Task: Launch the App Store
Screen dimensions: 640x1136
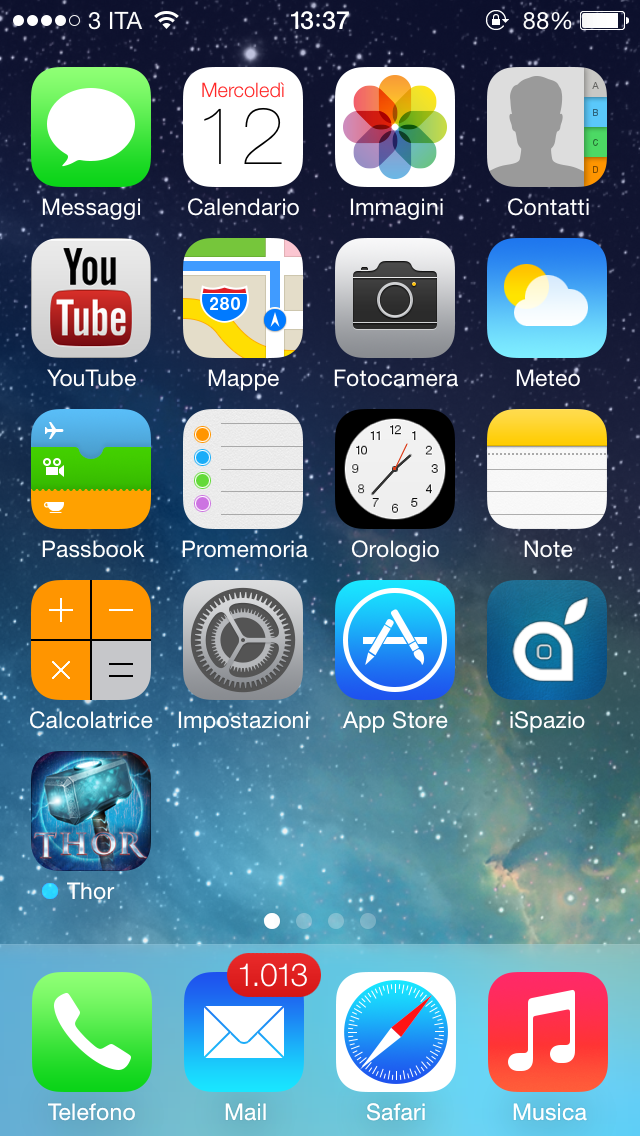Action: coord(395,640)
